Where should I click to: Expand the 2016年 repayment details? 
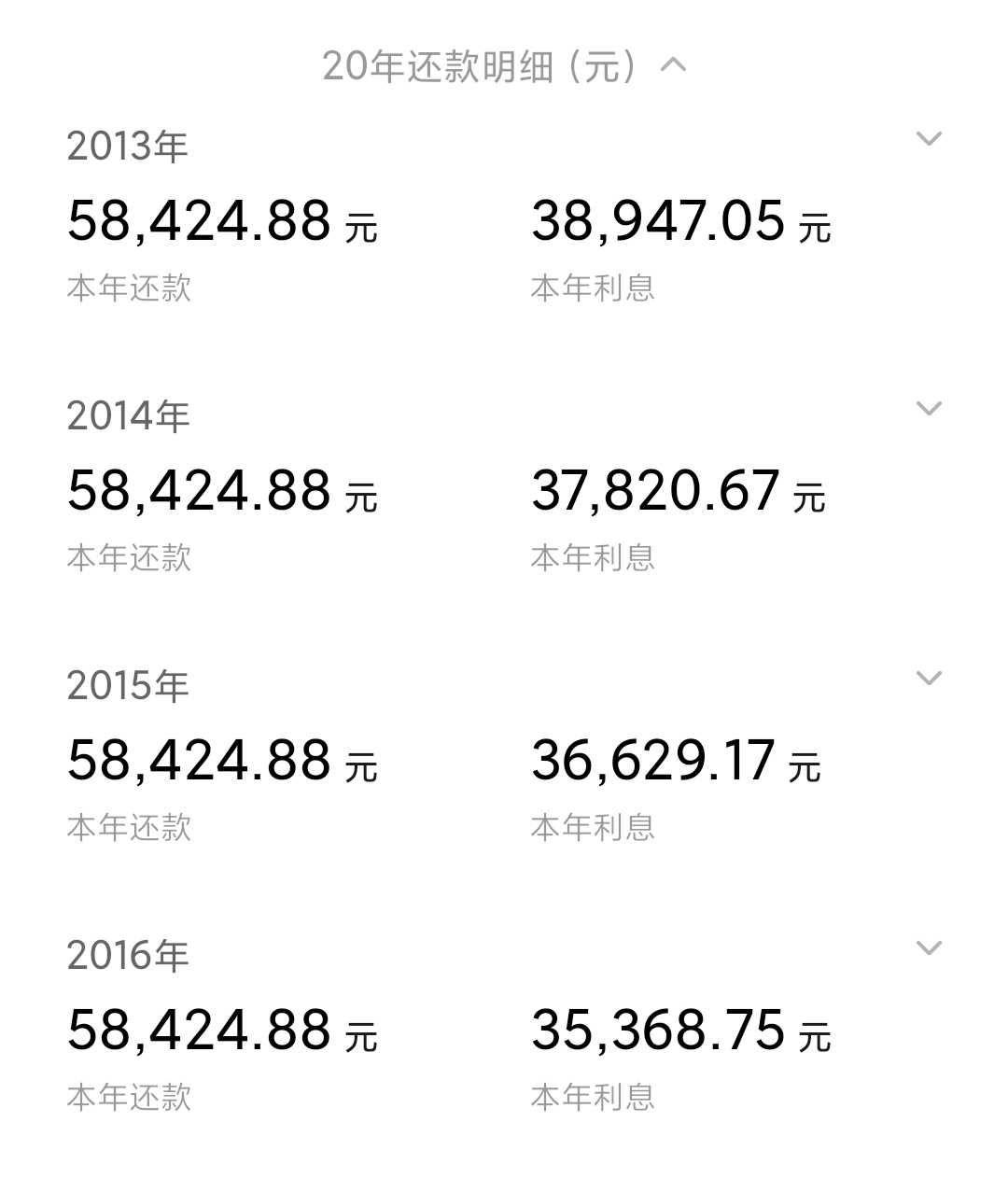[928, 946]
